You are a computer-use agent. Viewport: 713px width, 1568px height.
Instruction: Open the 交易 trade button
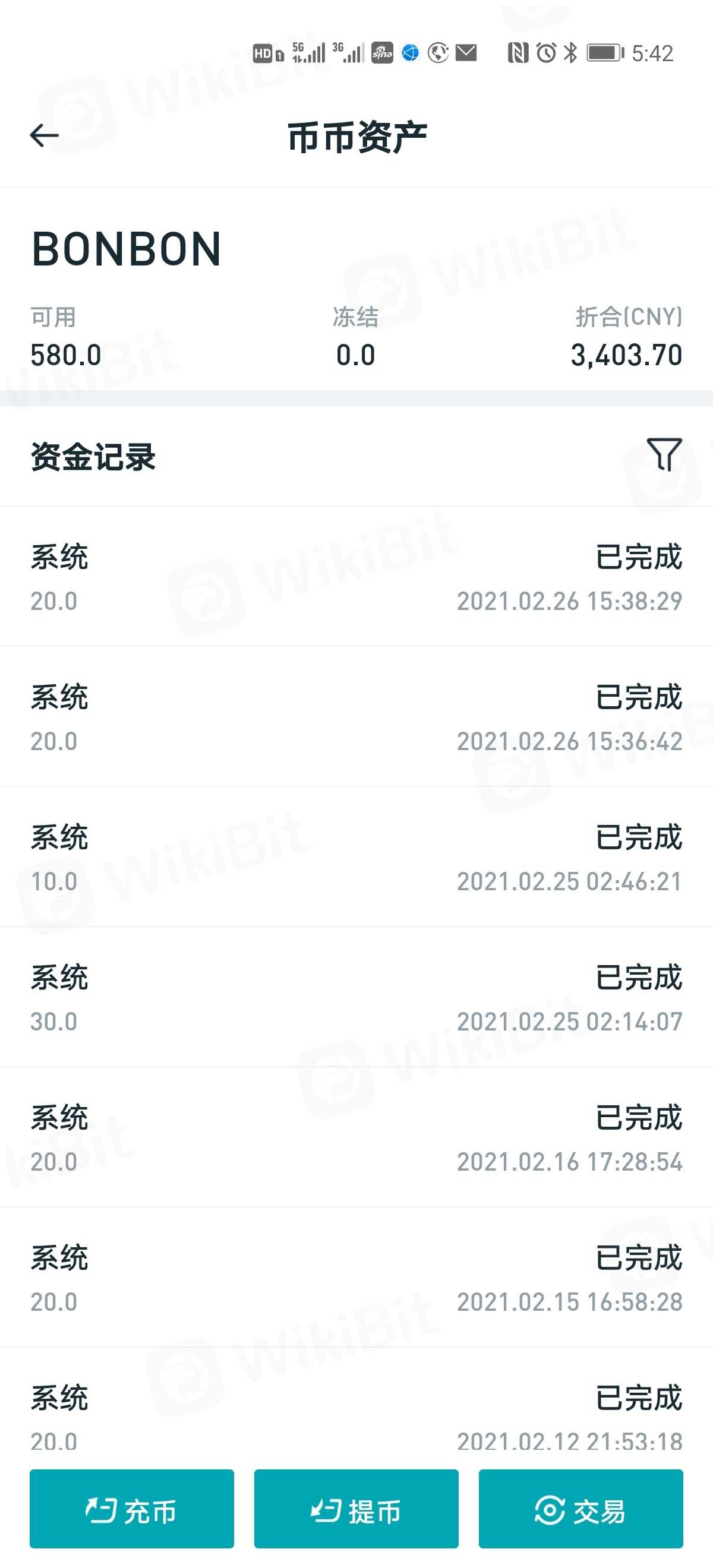(x=581, y=1510)
